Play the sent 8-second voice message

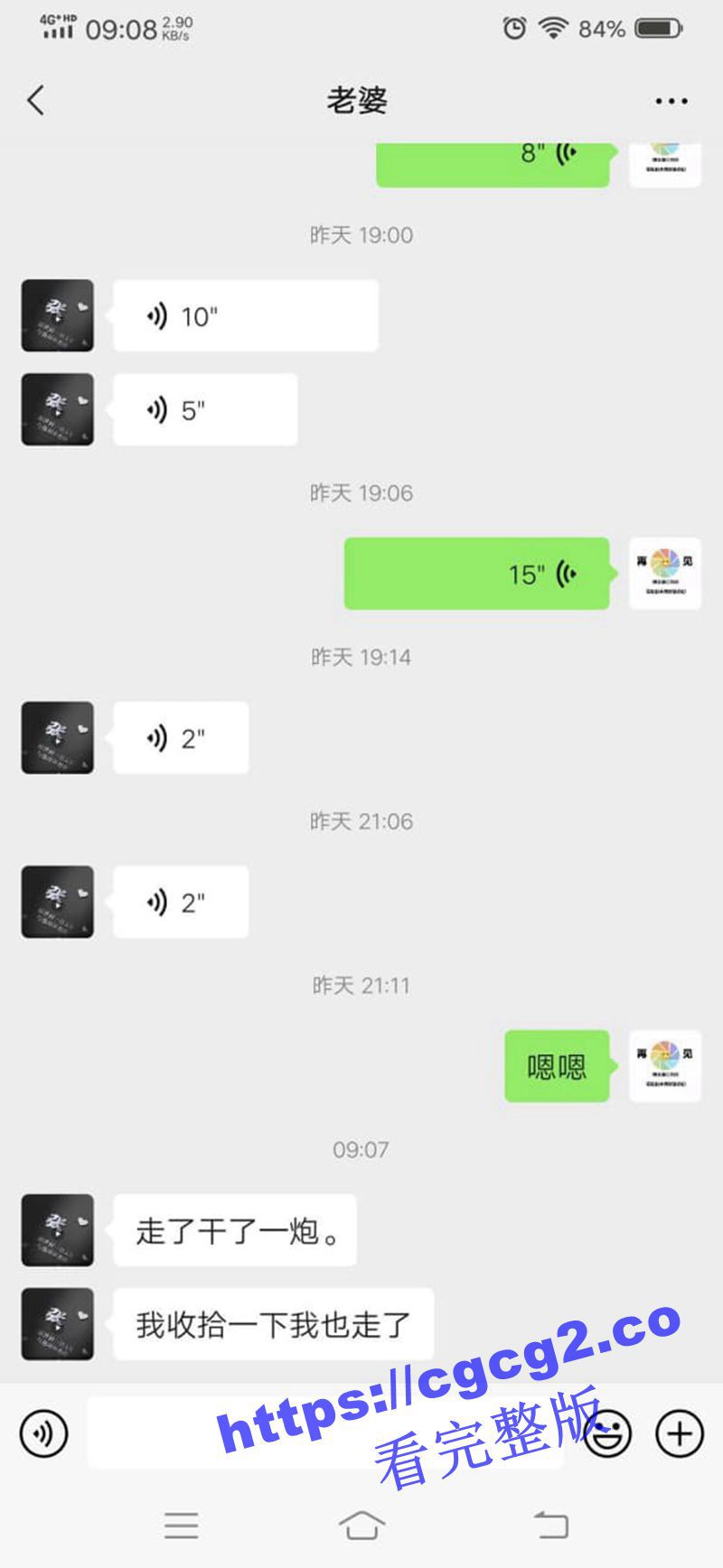(x=493, y=161)
